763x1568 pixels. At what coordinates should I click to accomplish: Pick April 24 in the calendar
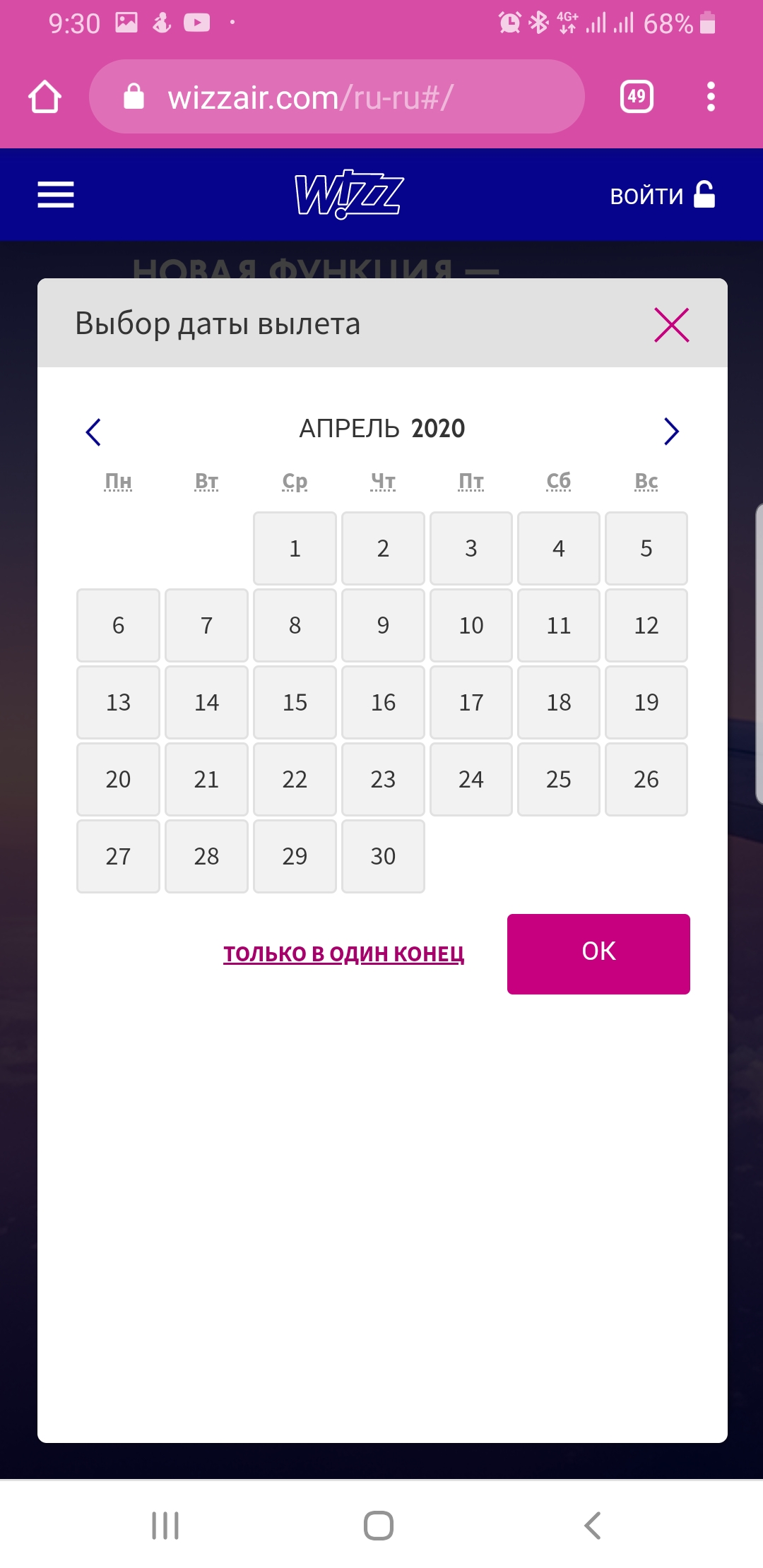pyautogui.click(x=471, y=779)
